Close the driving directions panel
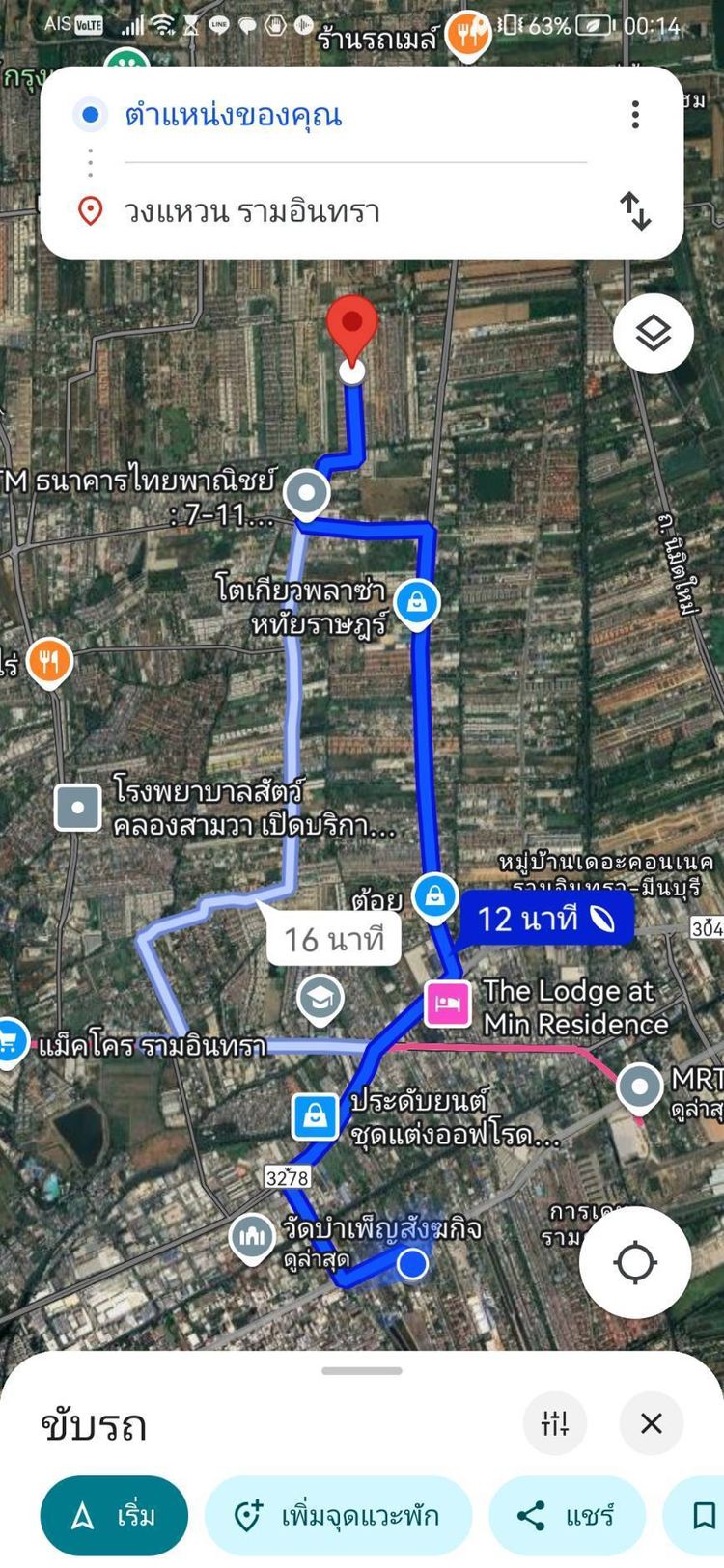724x1568 pixels. click(x=652, y=1422)
